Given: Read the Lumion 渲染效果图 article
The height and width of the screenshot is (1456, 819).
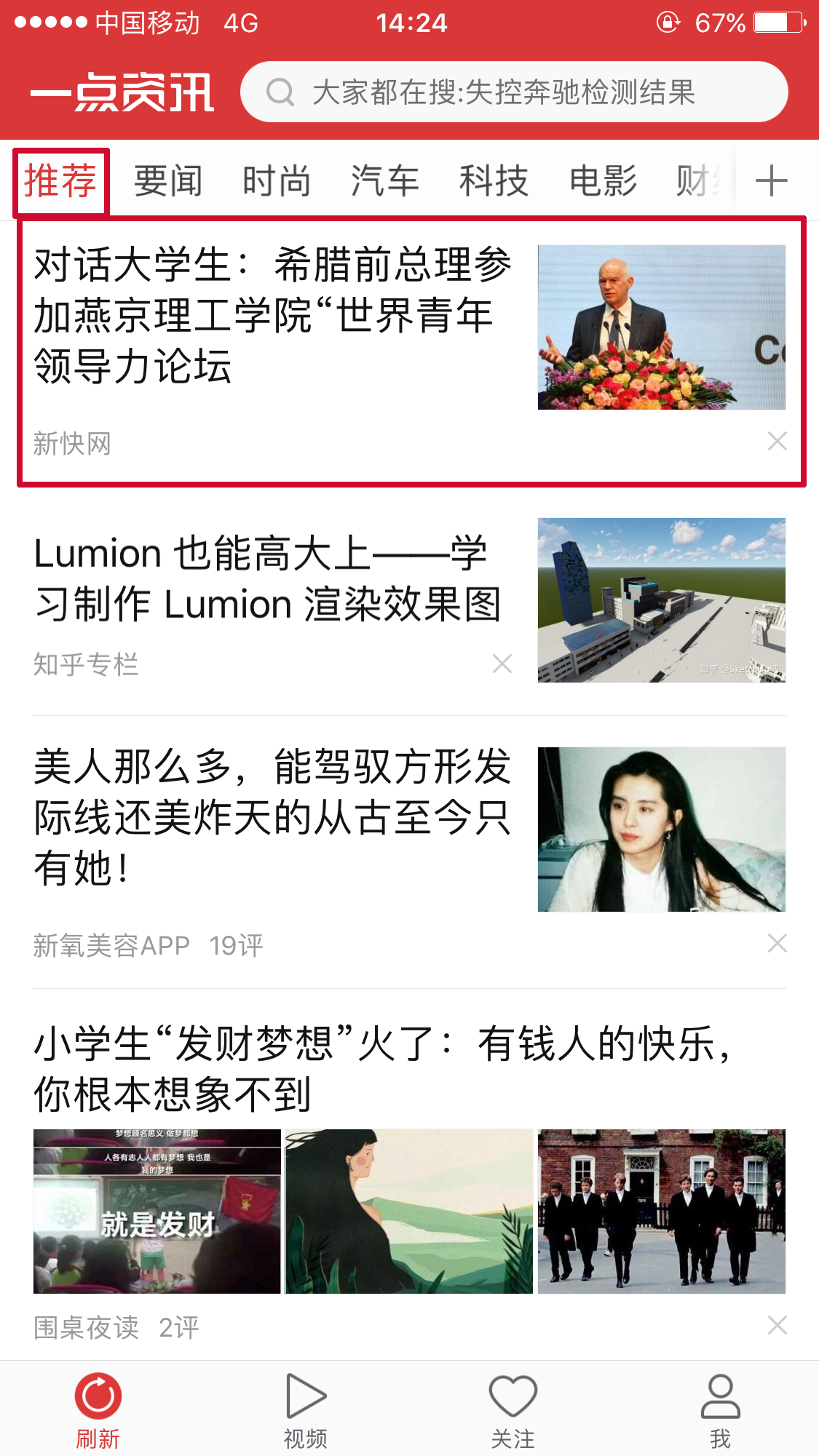Looking at the screenshot, I should tap(268, 578).
